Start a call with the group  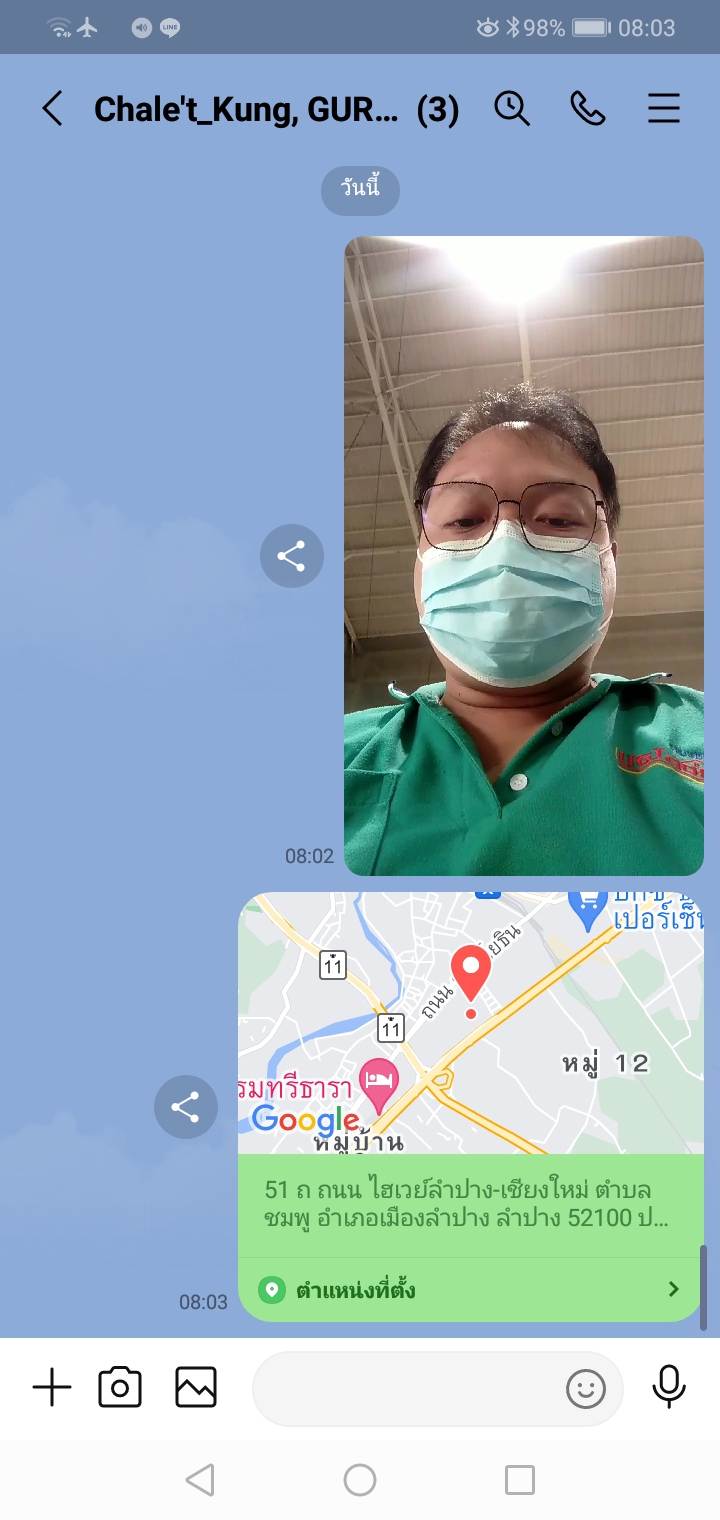coord(587,109)
